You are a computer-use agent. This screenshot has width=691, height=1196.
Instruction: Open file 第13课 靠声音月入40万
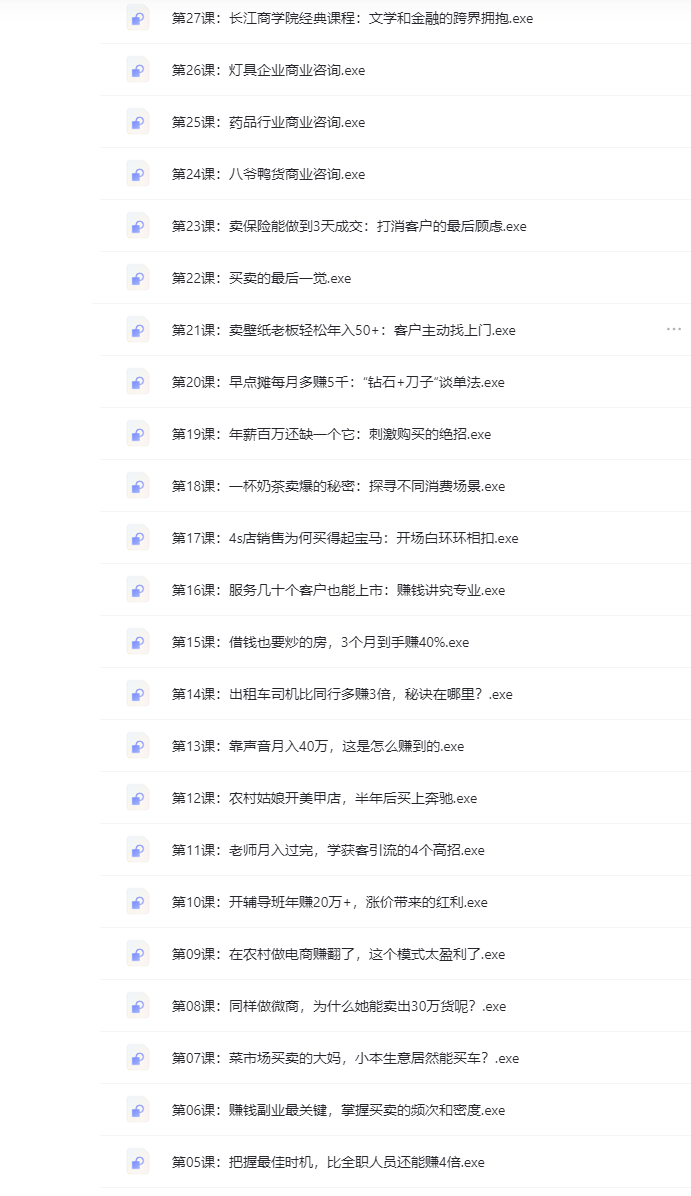(x=317, y=746)
